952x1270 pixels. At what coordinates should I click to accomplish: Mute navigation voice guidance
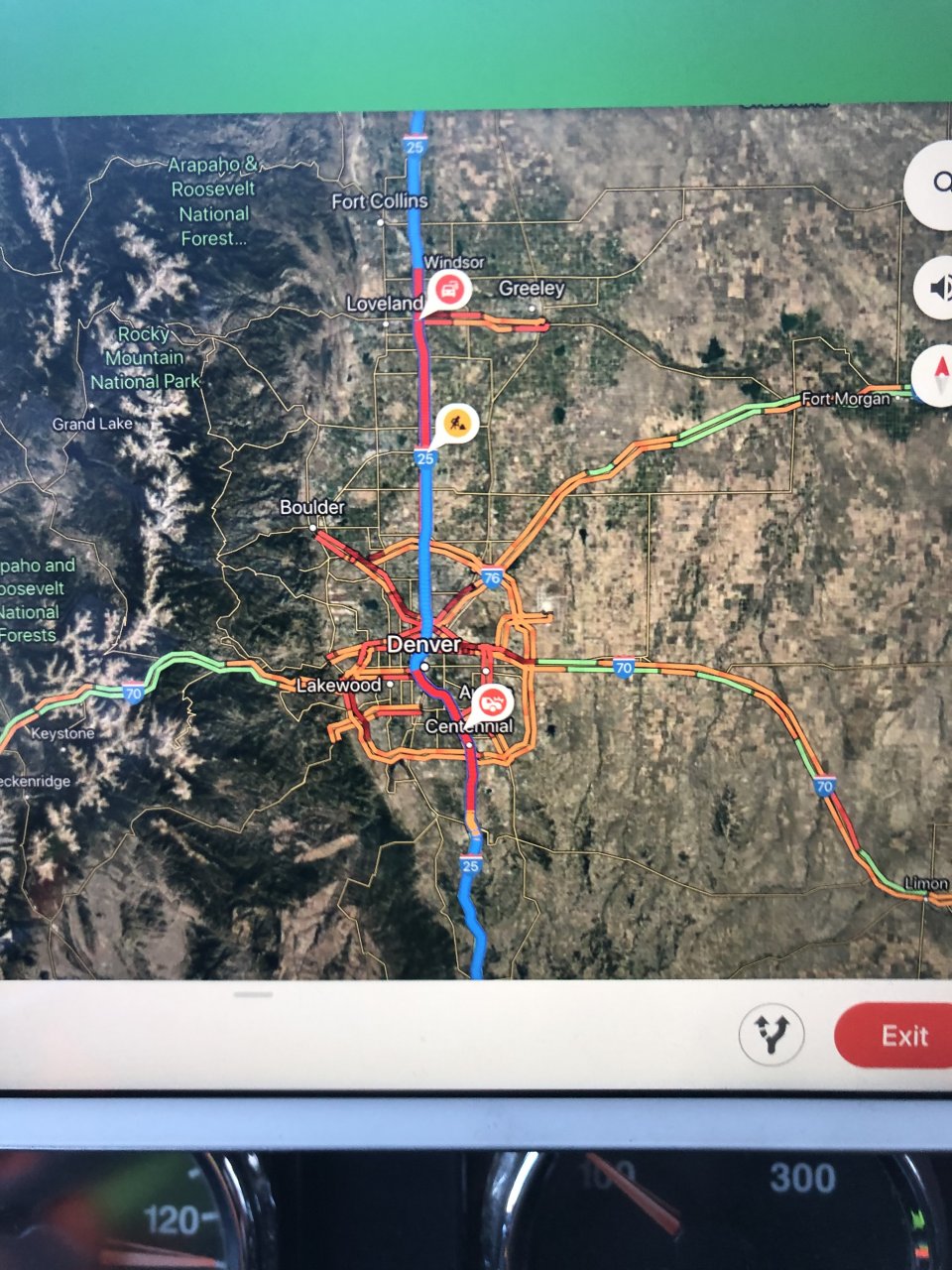937,288
